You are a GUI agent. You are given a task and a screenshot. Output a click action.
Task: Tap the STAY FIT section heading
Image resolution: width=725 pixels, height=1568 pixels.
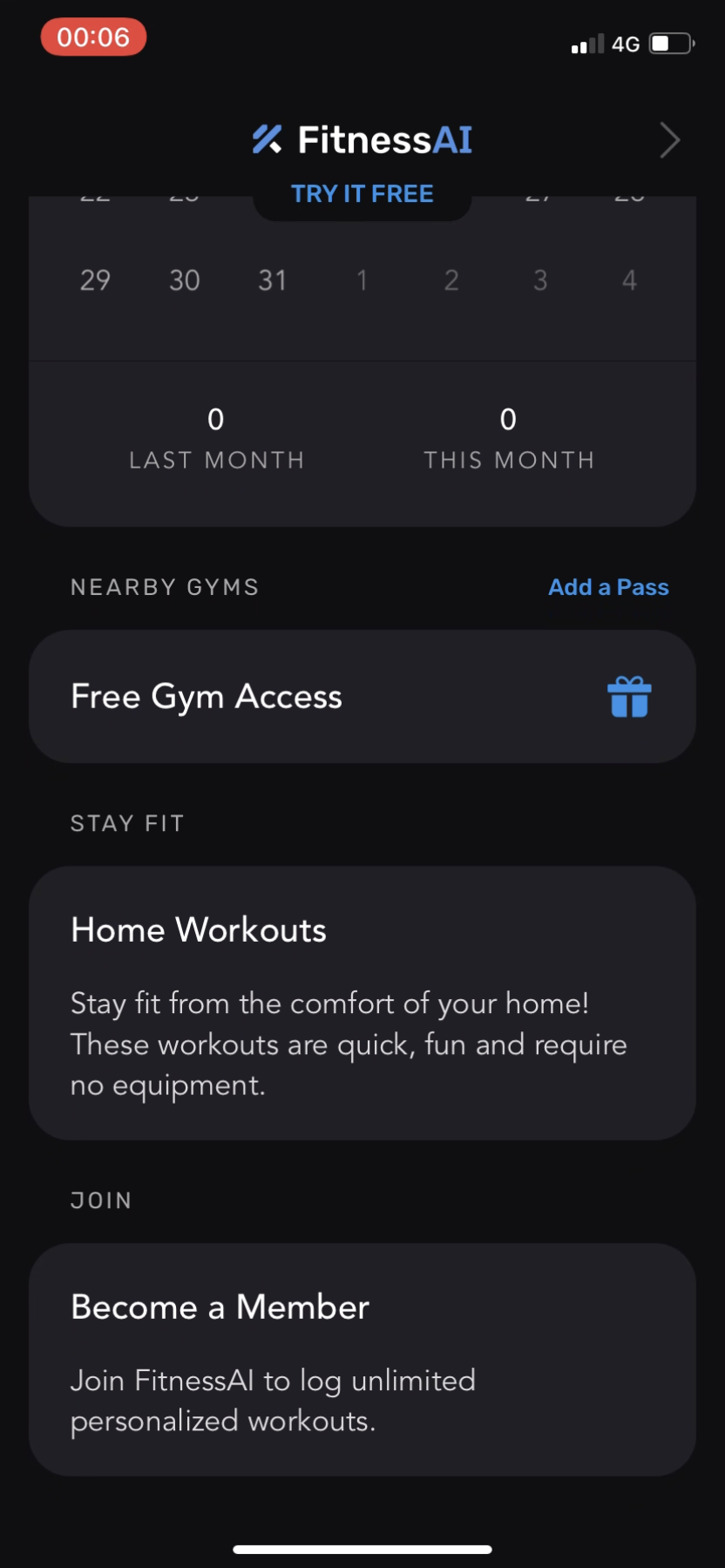click(x=126, y=822)
